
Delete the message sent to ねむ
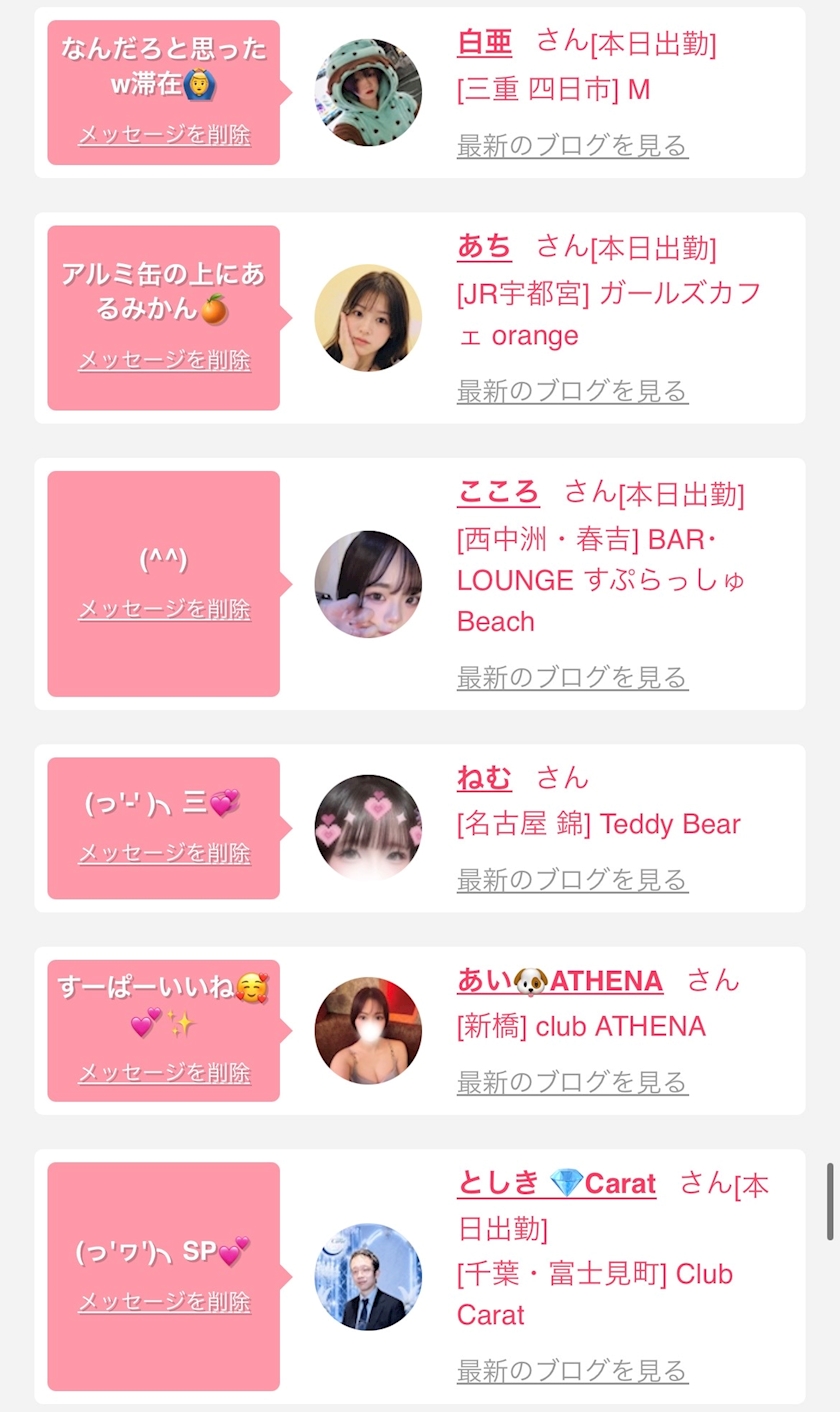click(164, 853)
